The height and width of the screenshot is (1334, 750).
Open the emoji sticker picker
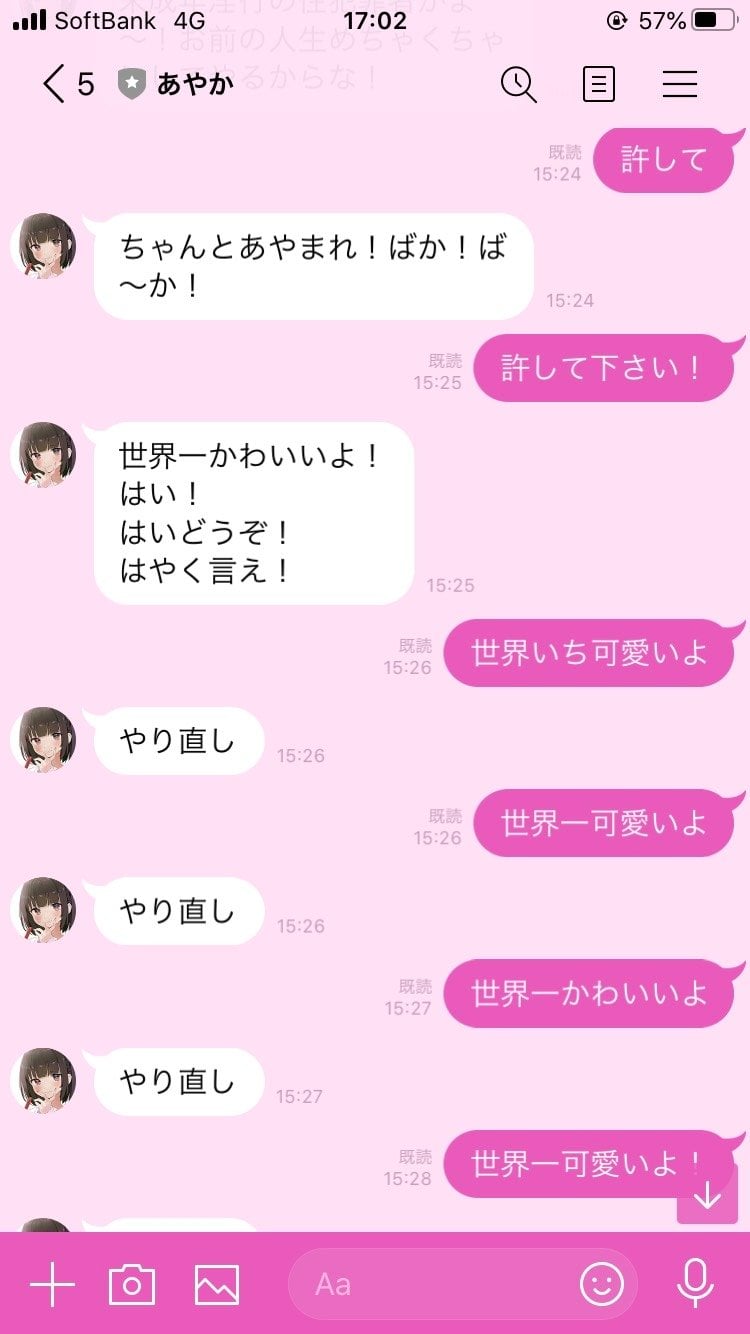coord(601,1284)
